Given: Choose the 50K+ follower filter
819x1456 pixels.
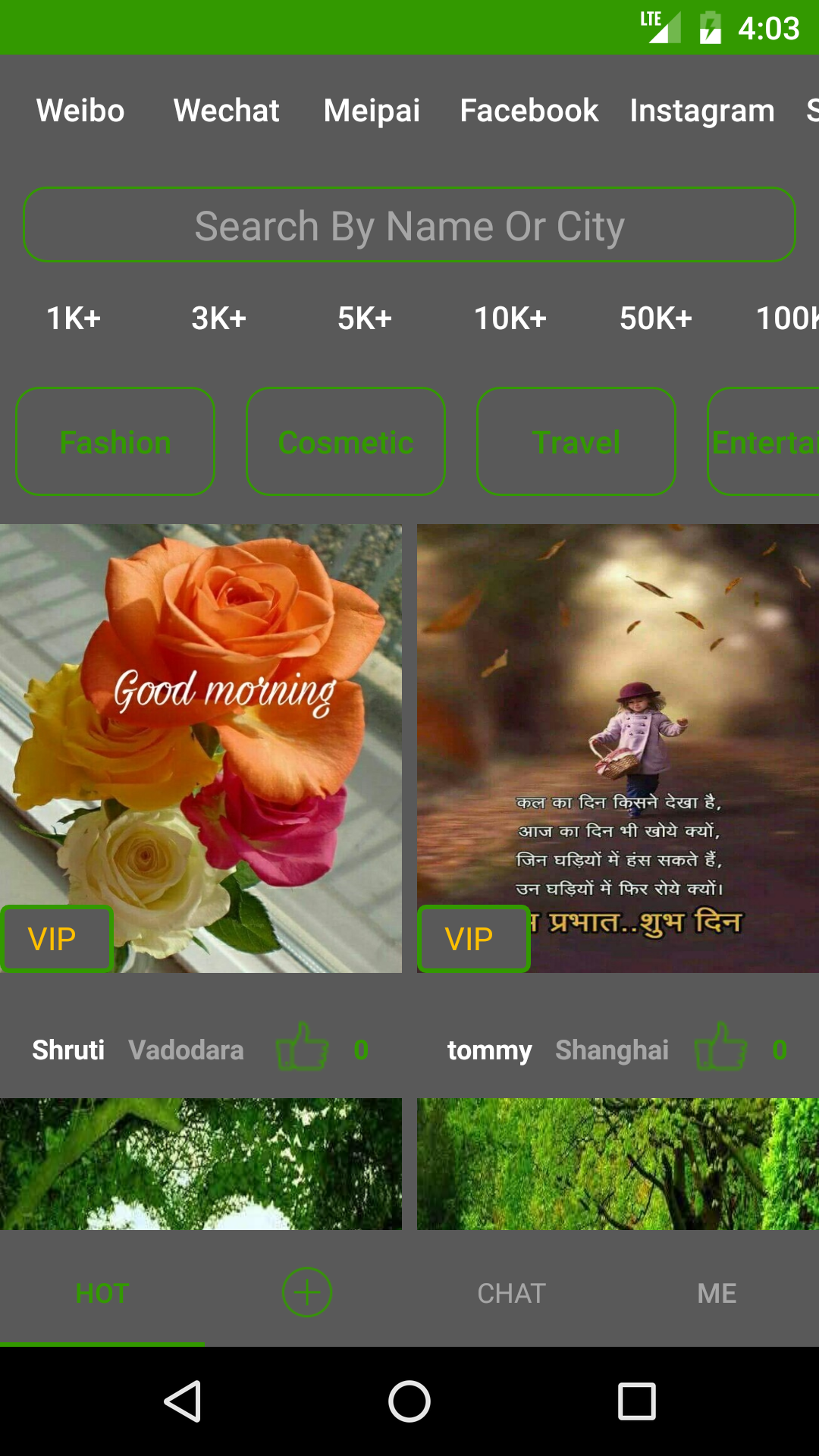Looking at the screenshot, I should coord(656,318).
